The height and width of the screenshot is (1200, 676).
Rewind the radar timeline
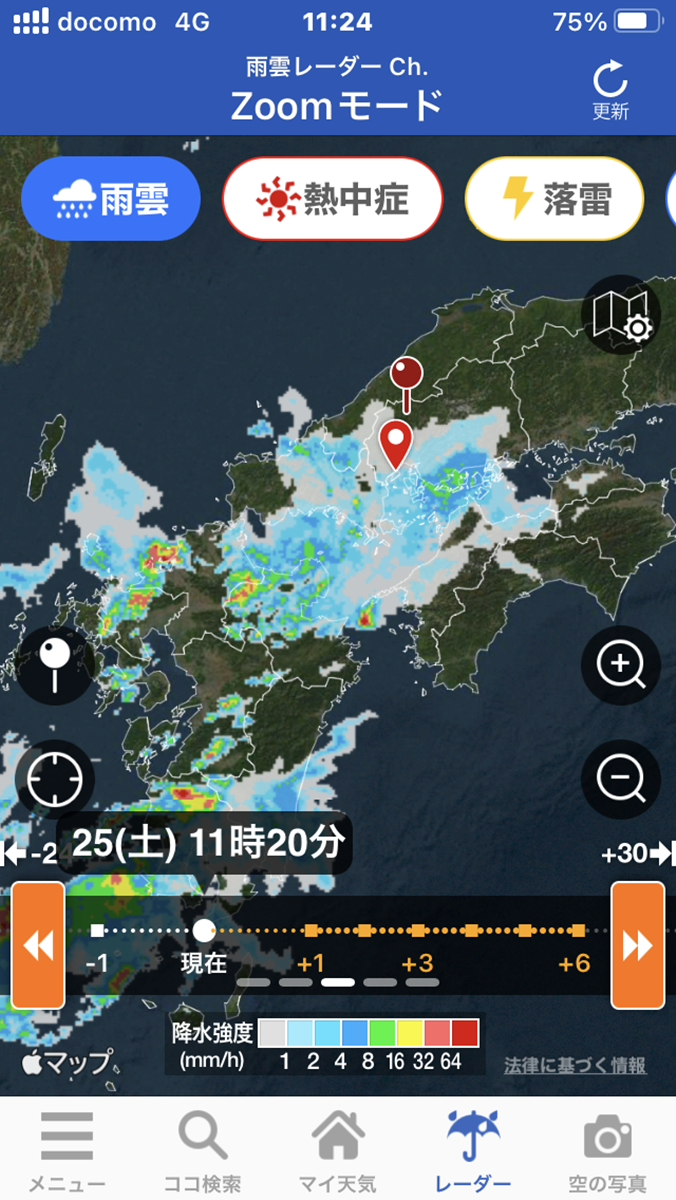38,945
